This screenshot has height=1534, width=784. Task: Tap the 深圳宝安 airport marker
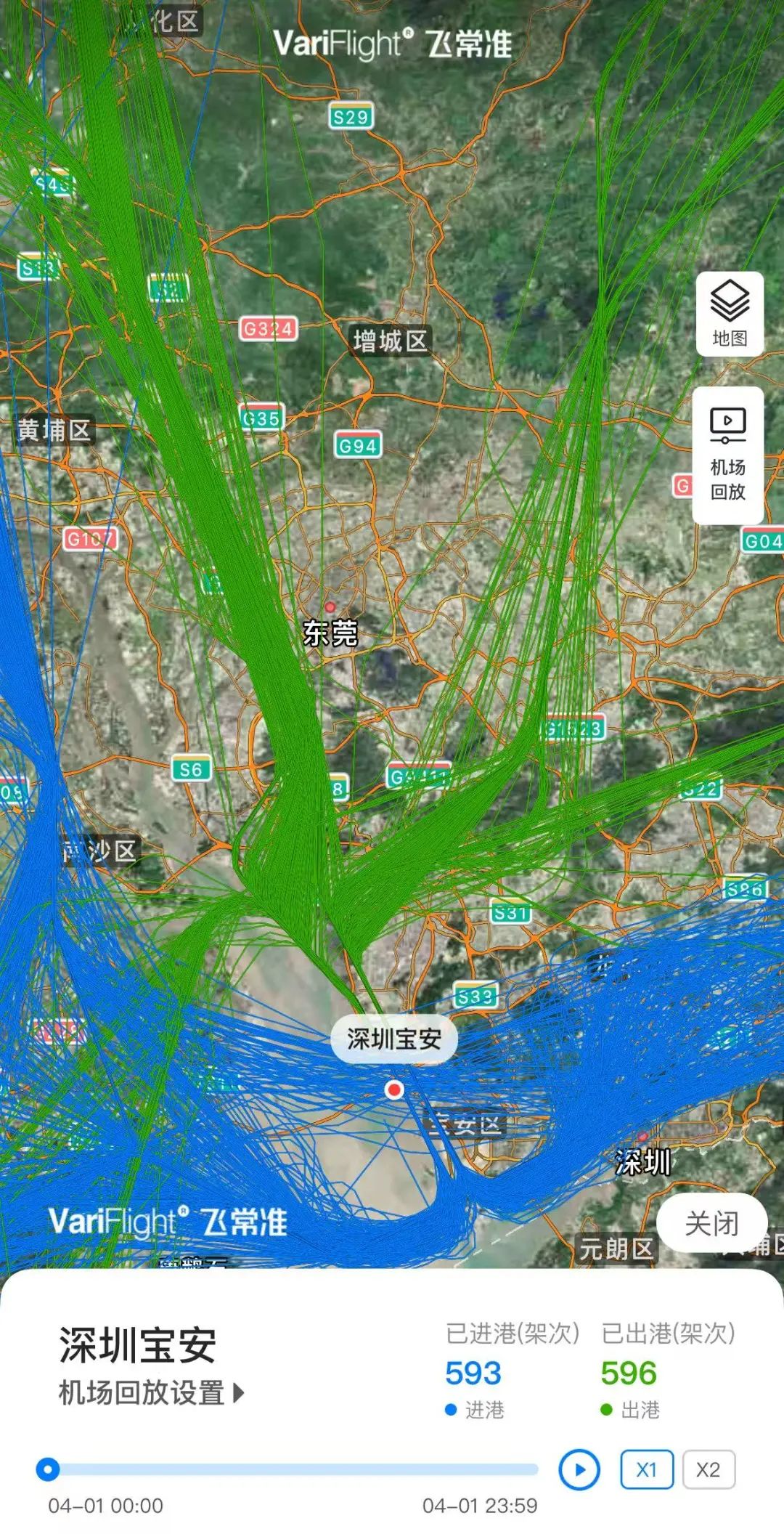394,1089
